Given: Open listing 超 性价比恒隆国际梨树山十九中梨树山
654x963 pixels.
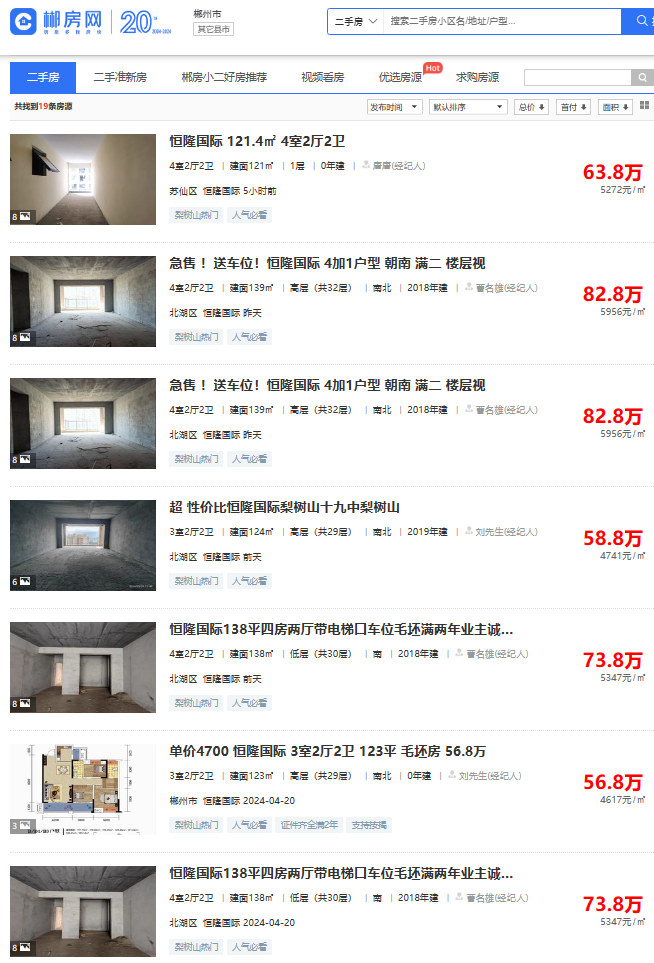Looking at the screenshot, I should click(284, 508).
